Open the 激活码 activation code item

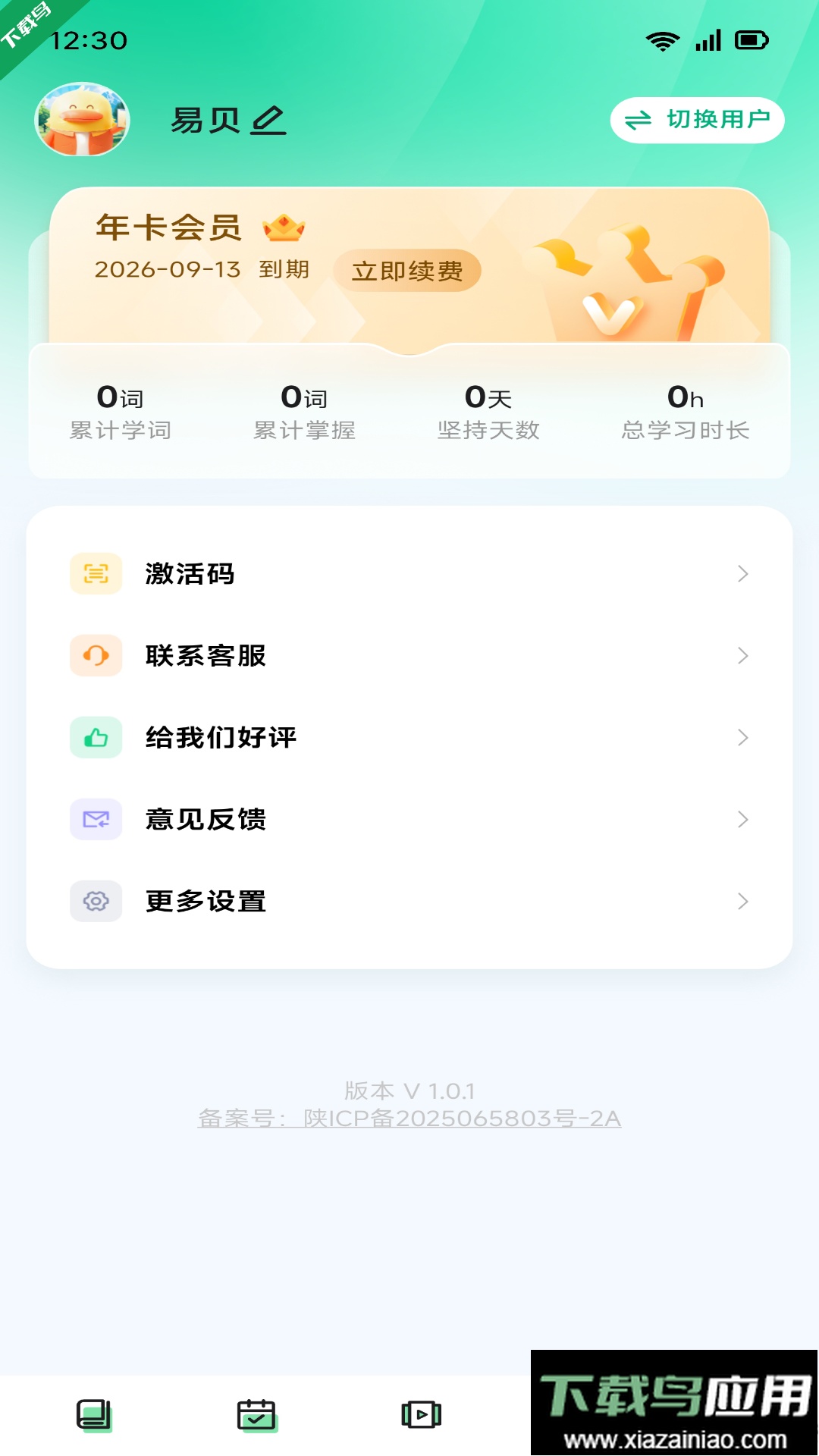click(x=190, y=575)
